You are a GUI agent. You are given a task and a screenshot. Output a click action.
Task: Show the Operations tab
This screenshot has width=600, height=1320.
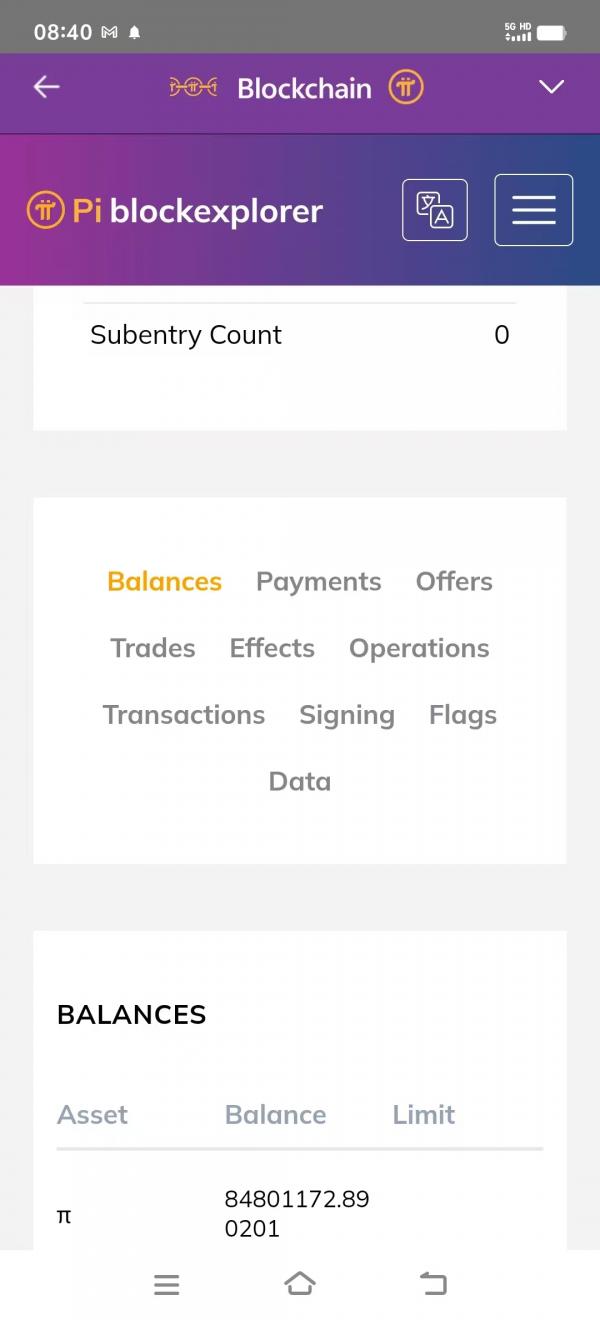point(419,649)
